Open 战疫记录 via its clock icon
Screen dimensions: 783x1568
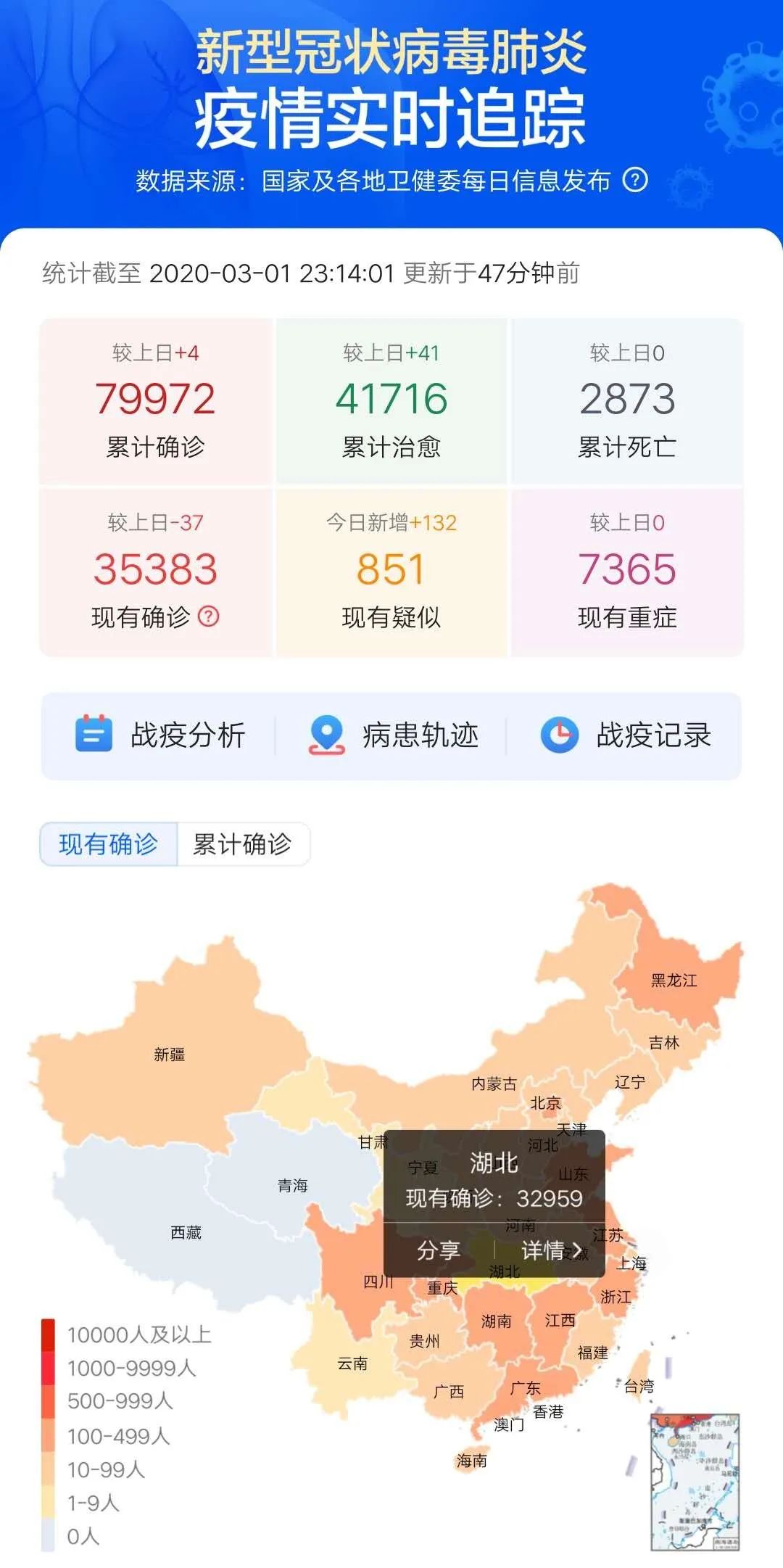tap(558, 735)
